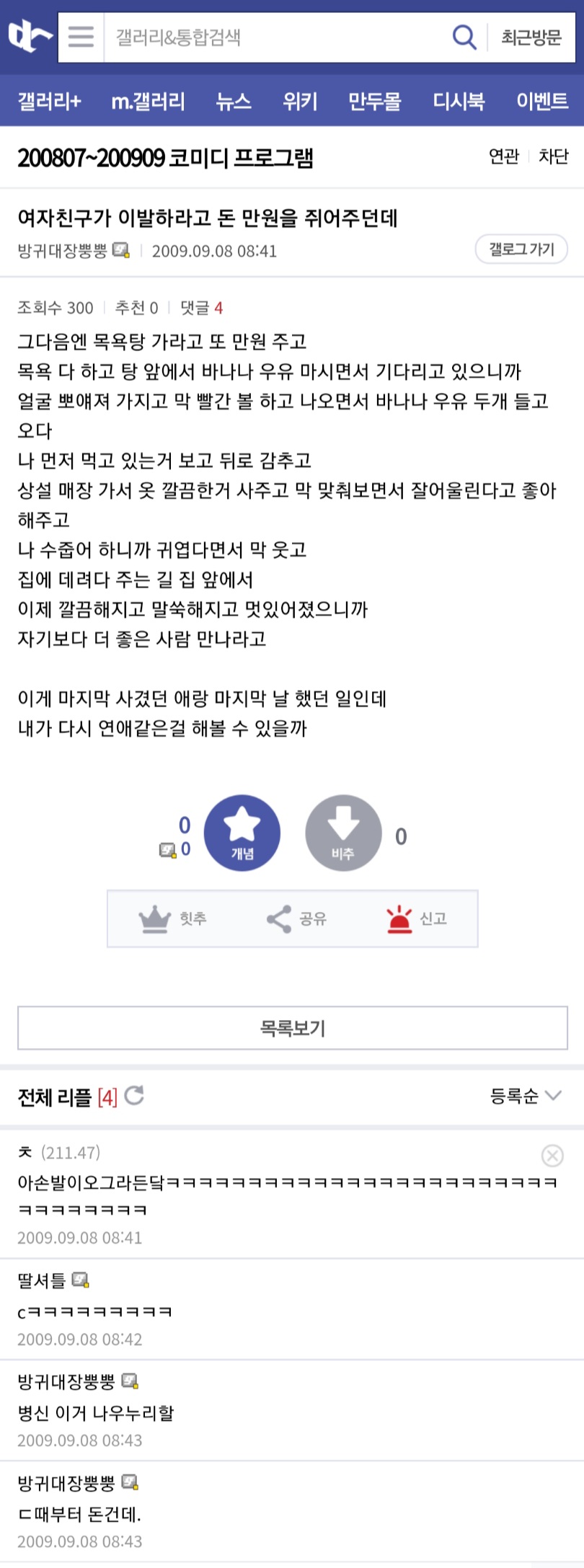
Task: Upvote post with 개념 star button
Action: 242,833
